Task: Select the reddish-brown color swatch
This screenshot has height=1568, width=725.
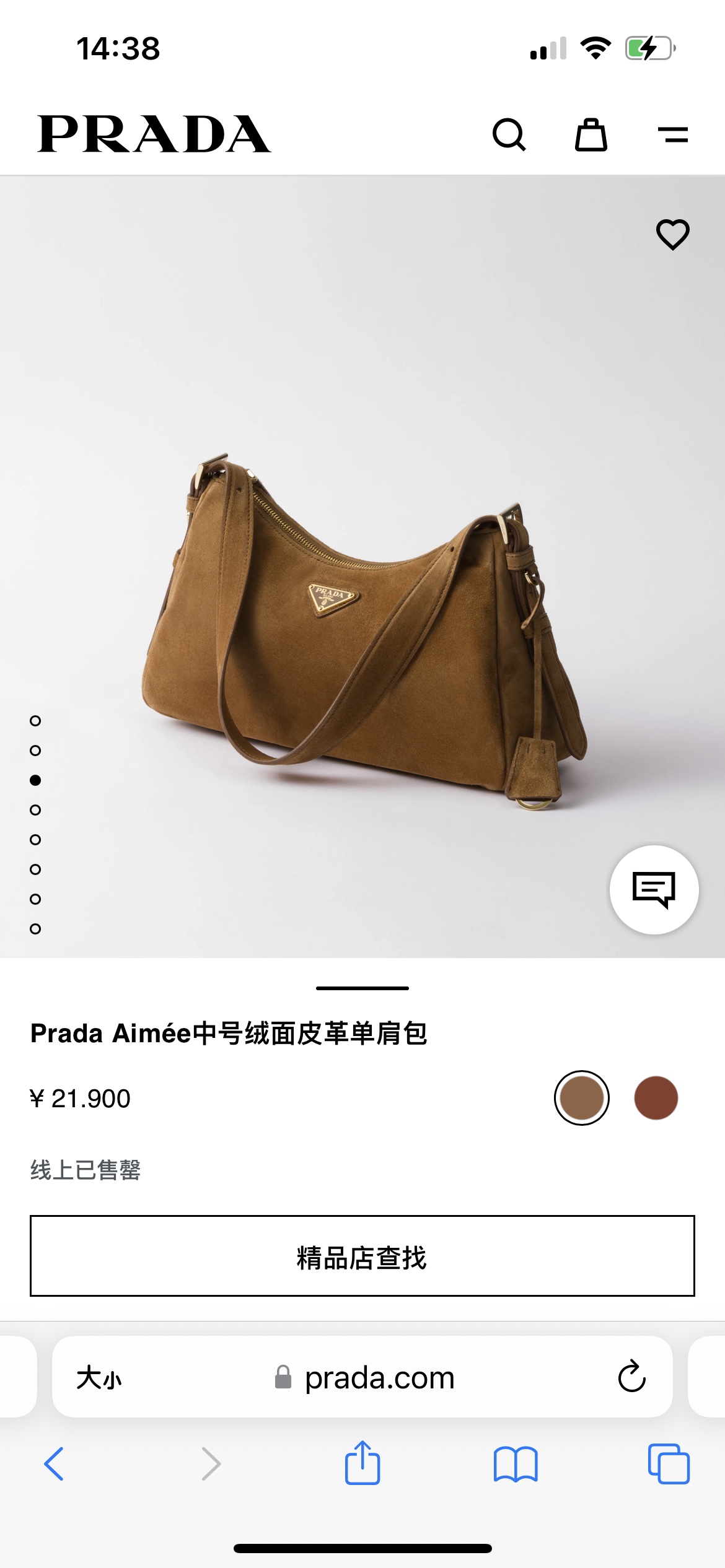Action: point(656,1098)
